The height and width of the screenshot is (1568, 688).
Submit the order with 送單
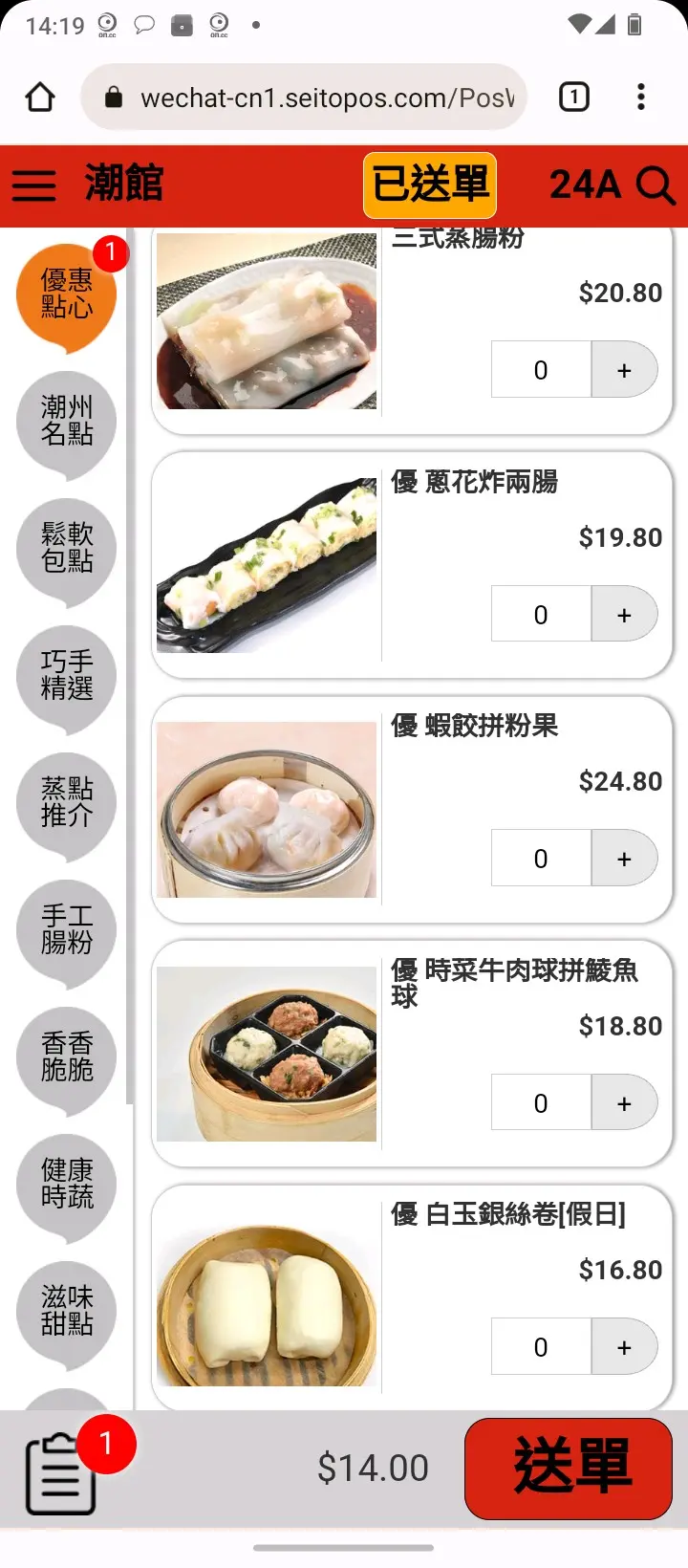point(569,1468)
